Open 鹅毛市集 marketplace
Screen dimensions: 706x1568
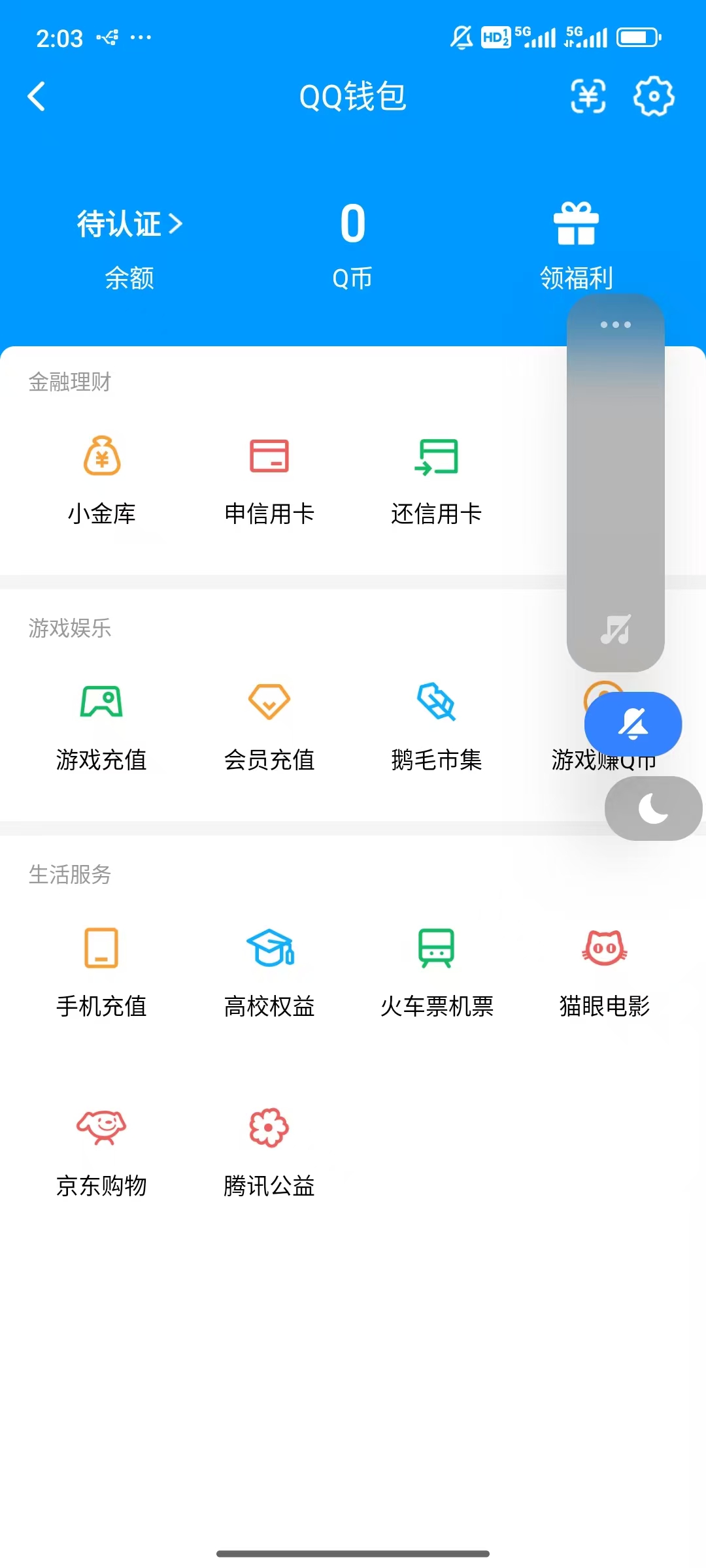click(435, 725)
